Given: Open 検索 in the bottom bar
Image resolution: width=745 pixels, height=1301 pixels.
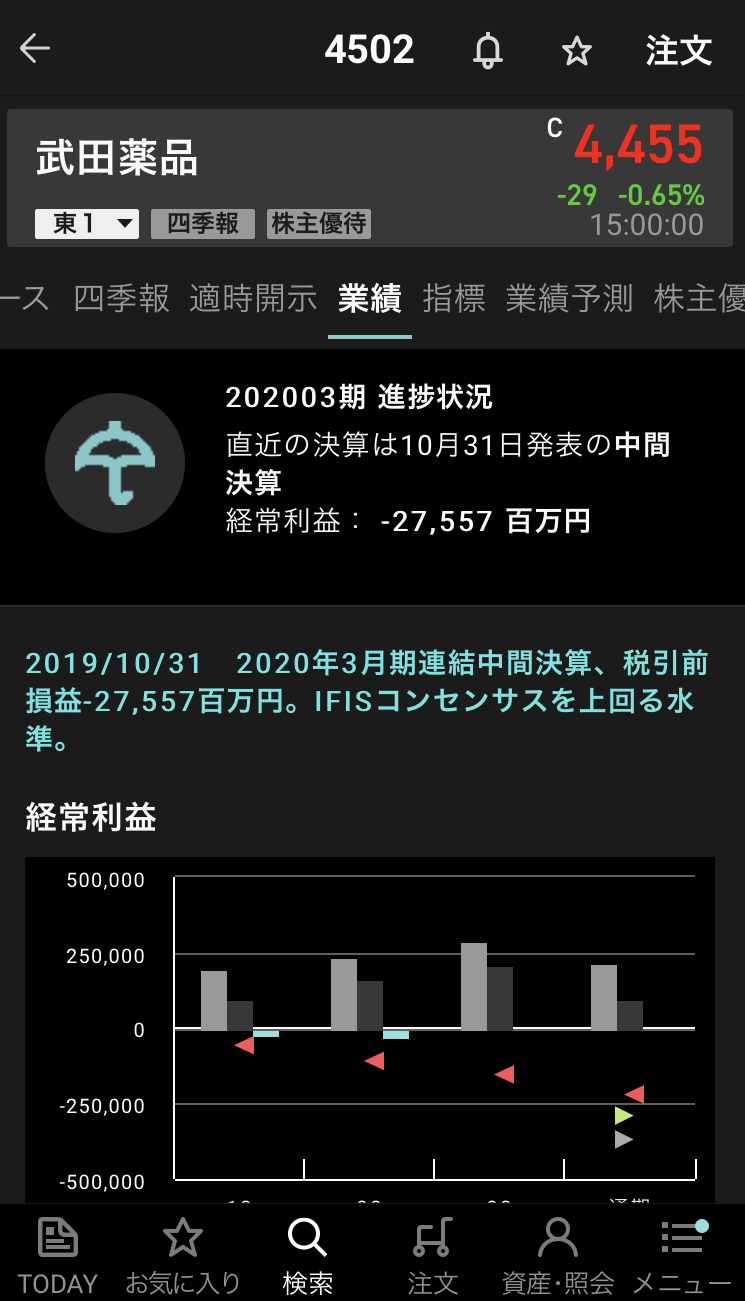Looking at the screenshot, I should (308, 1255).
